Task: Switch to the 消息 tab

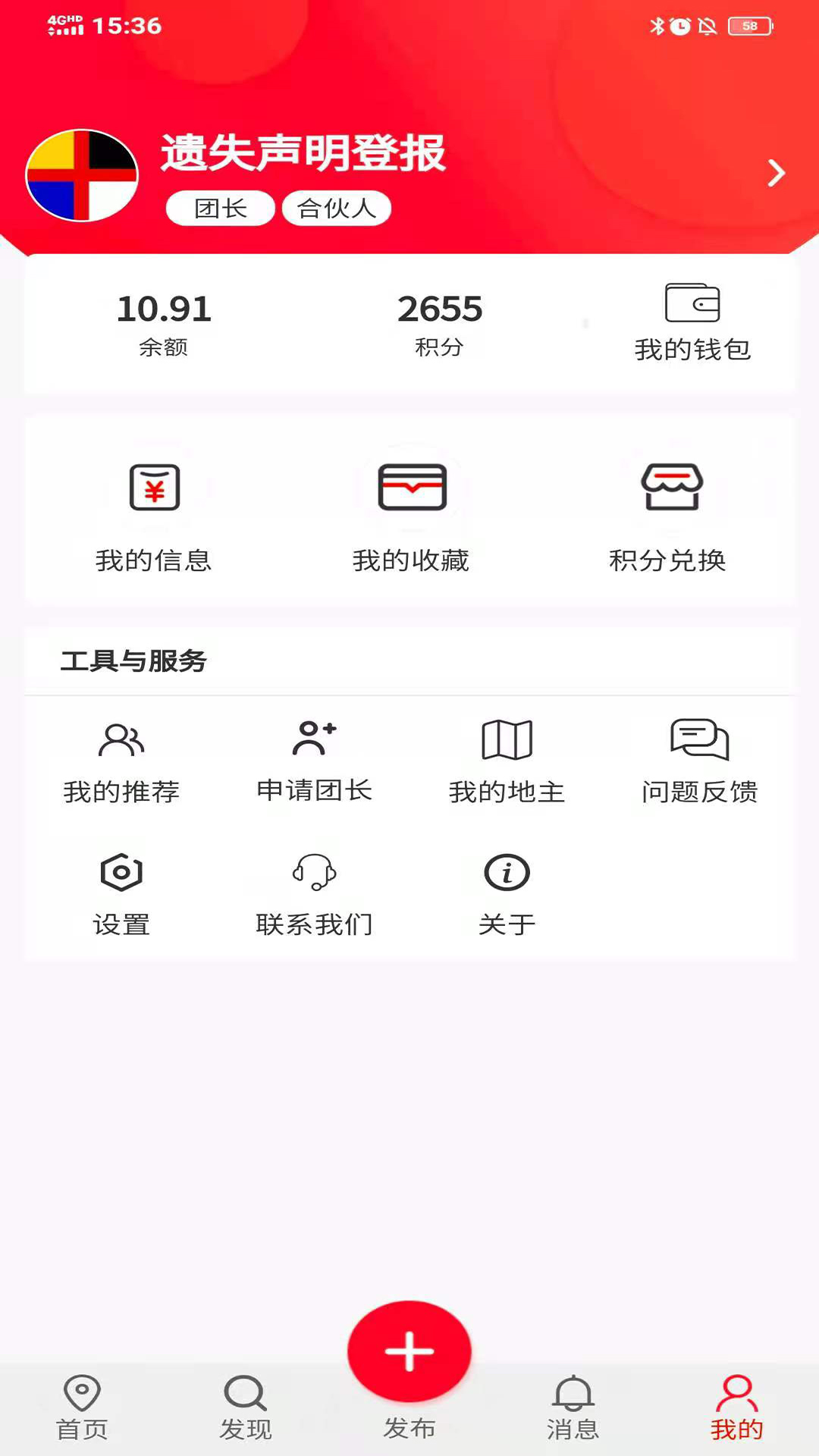Action: [573, 1408]
